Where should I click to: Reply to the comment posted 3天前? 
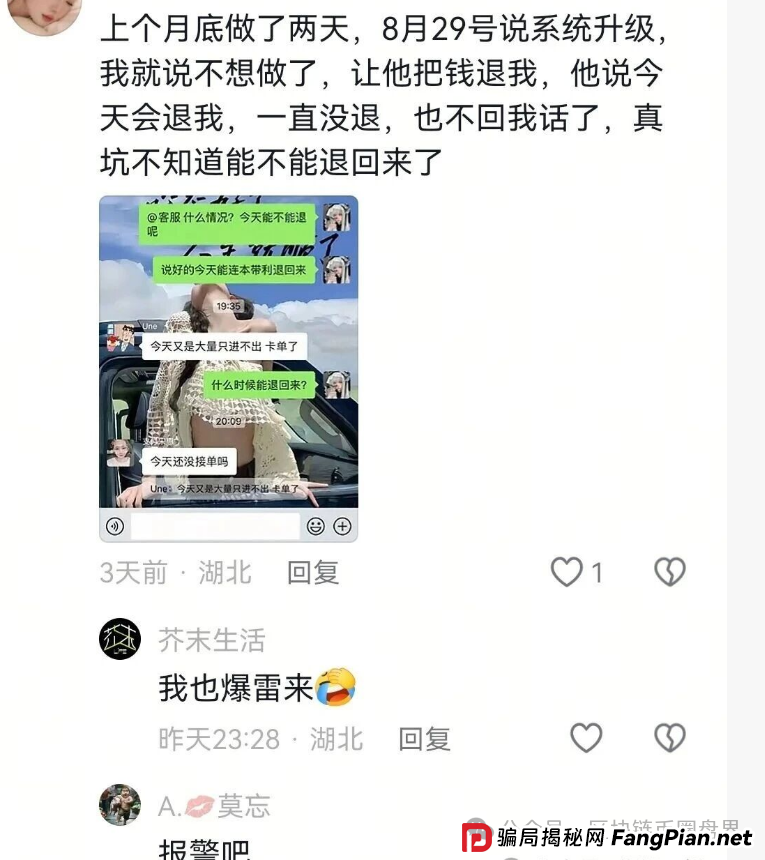point(313,572)
